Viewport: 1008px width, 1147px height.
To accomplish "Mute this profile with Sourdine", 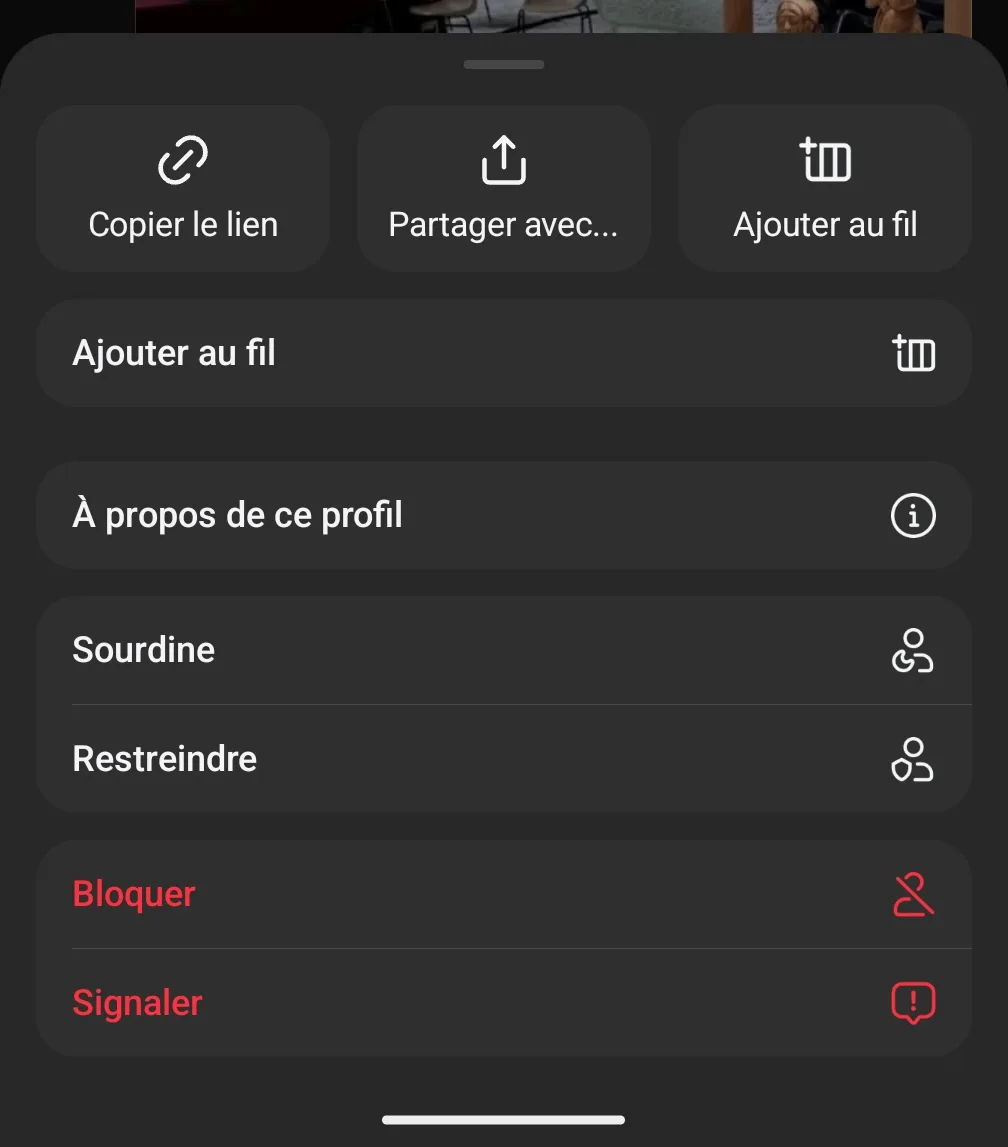I will 503,650.
